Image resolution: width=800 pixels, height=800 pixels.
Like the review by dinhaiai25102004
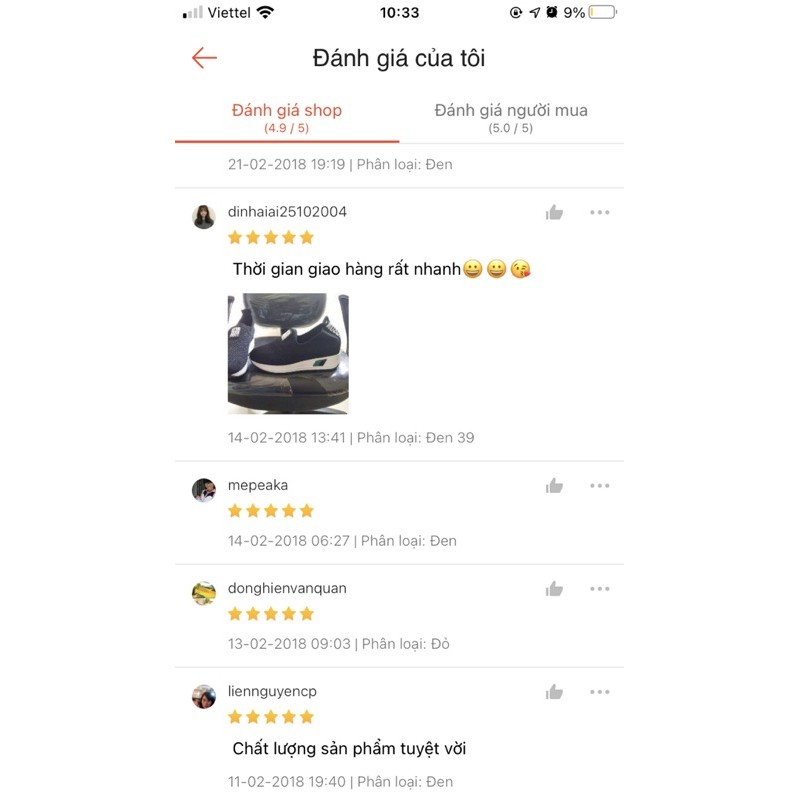pyautogui.click(x=554, y=212)
